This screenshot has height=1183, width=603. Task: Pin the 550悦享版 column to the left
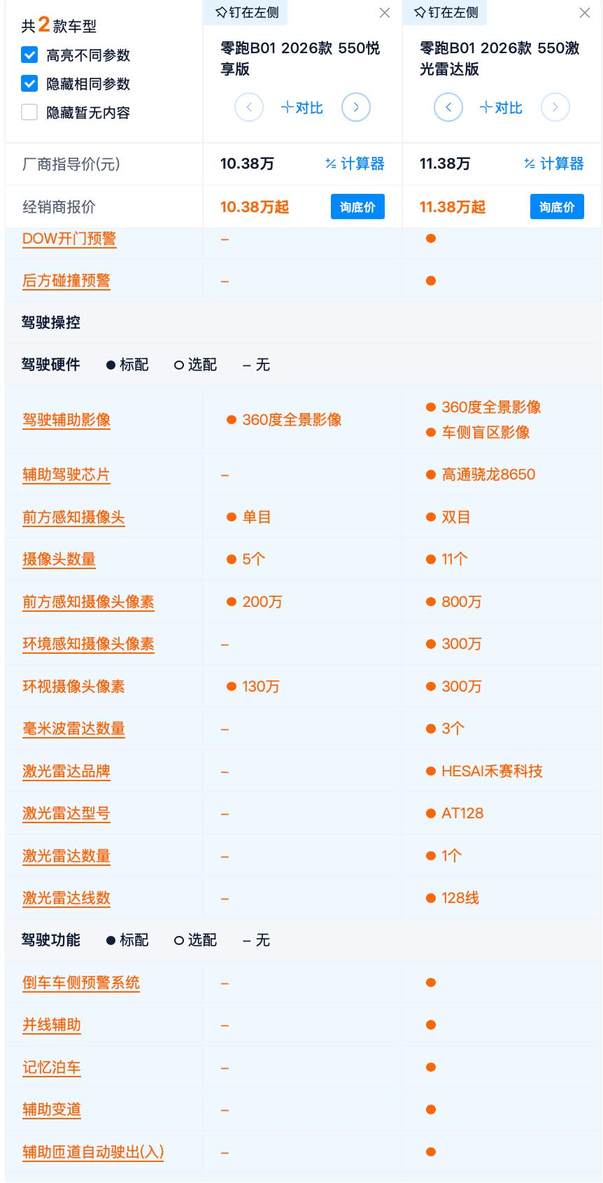(x=246, y=13)
